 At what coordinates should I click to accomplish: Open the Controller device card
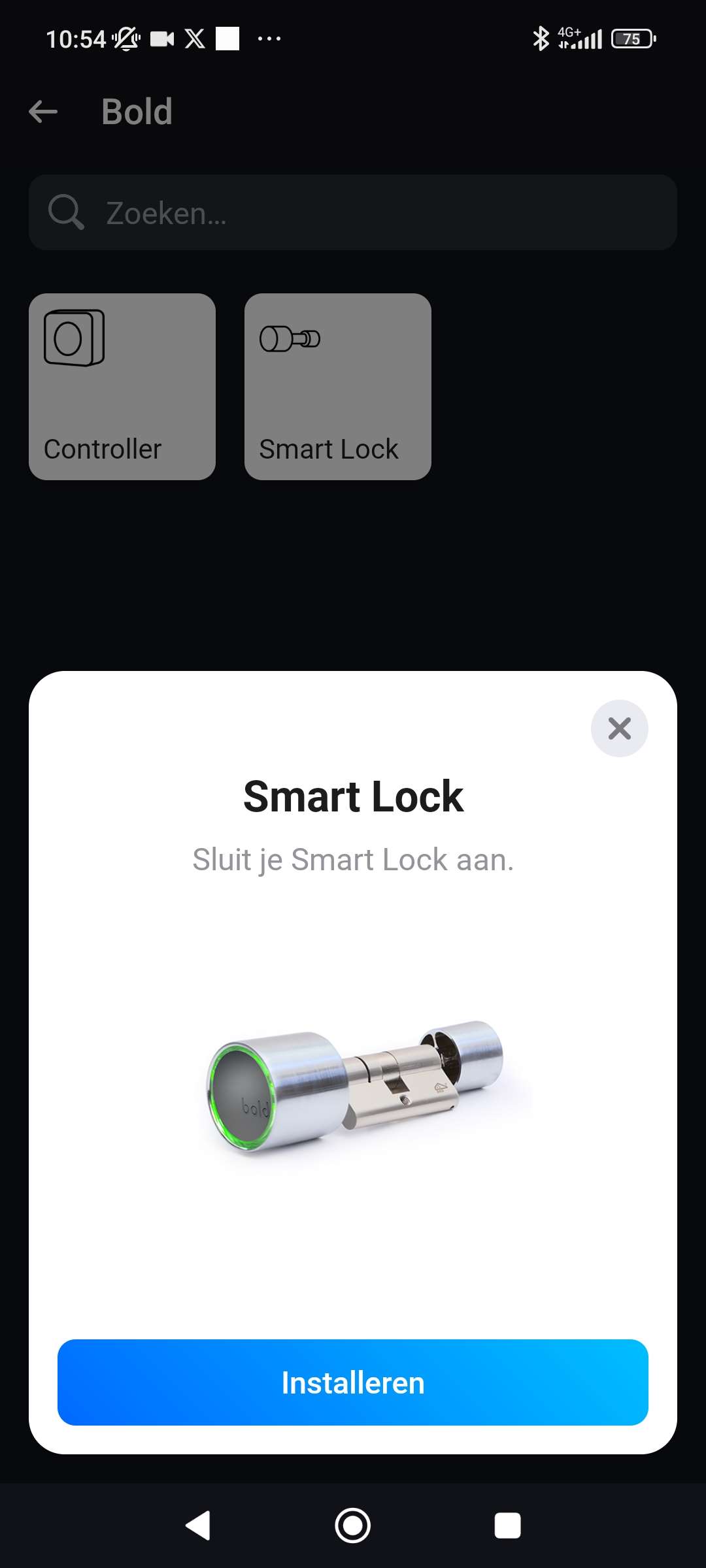122,387
